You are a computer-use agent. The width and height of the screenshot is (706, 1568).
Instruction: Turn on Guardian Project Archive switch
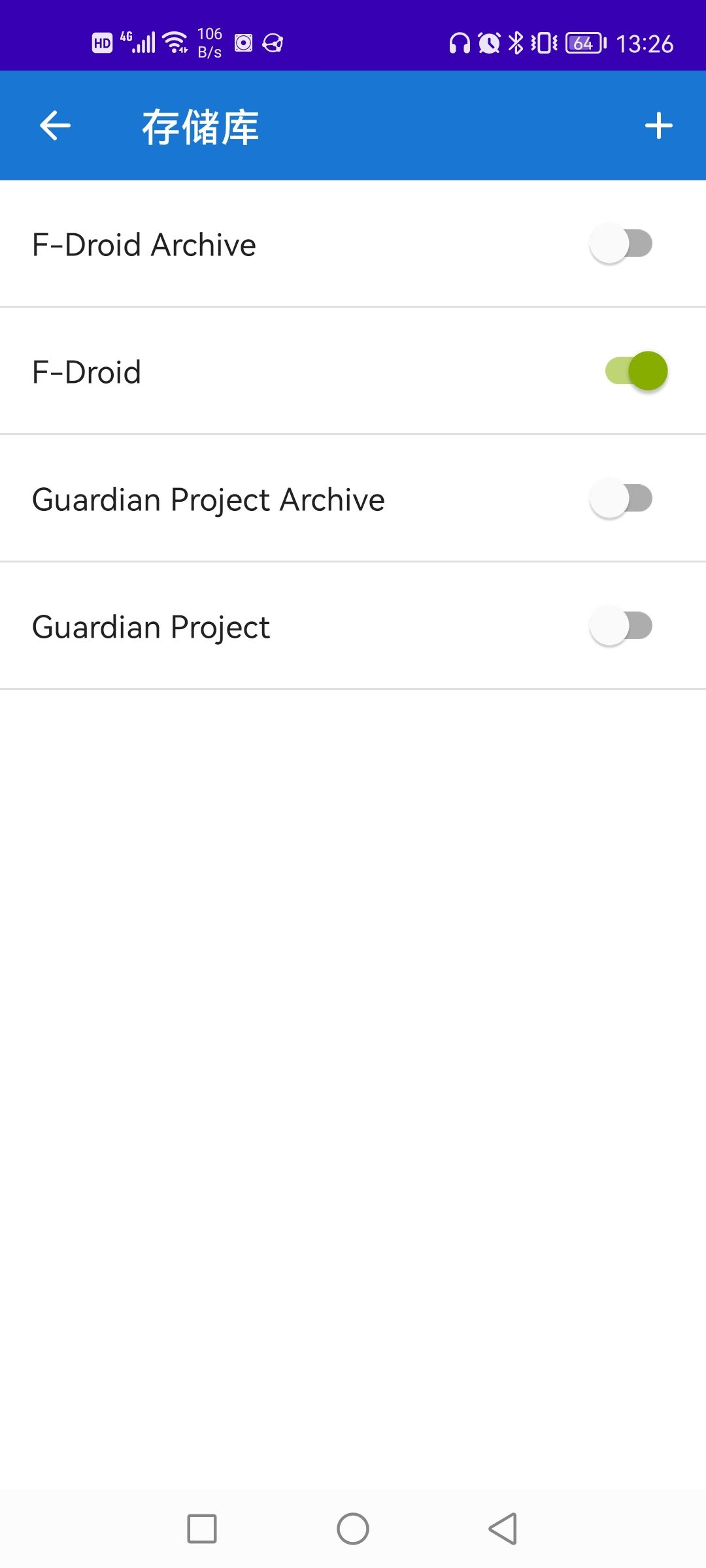coord(621,498)
